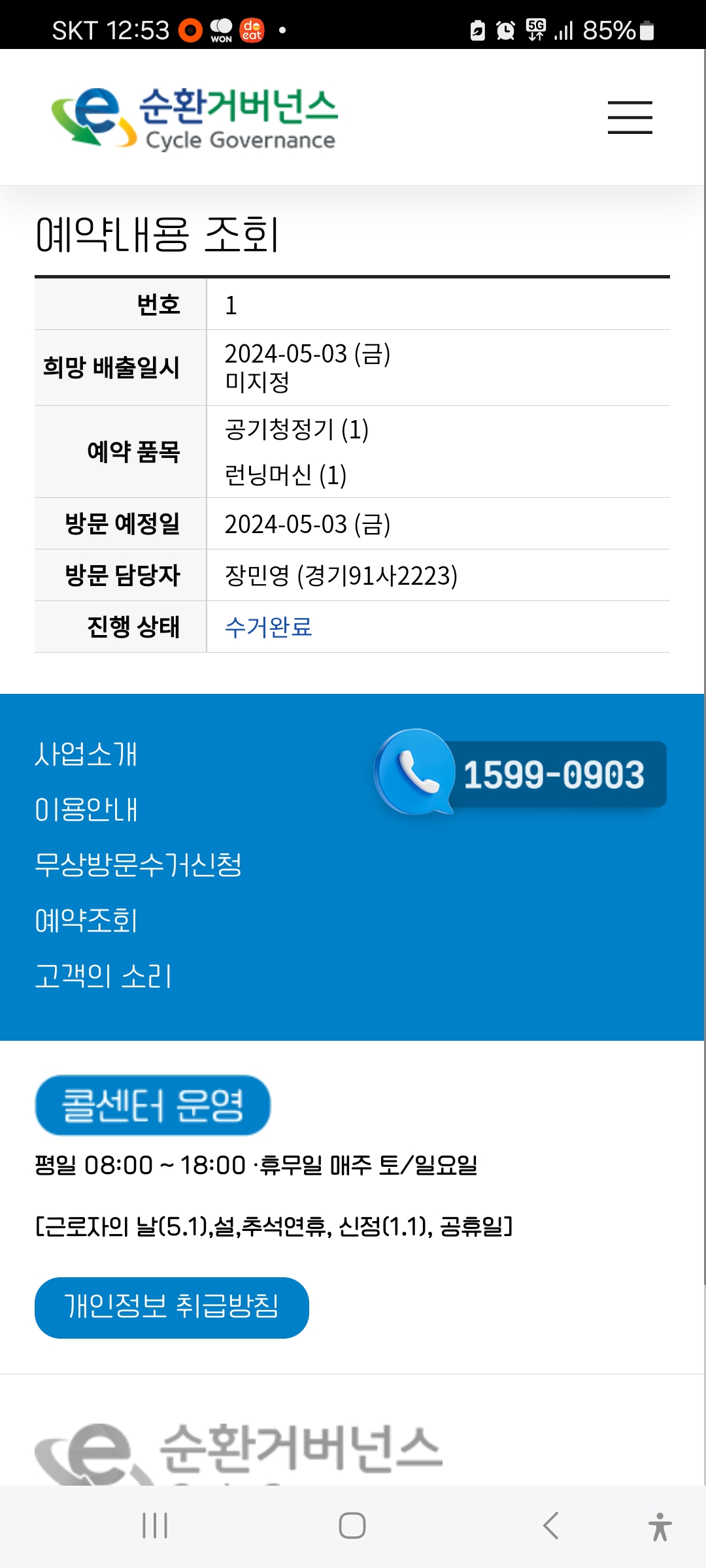Open the 사업소개 footer link
Viewport: 706px width, 1568px height.
click(86, 754)
